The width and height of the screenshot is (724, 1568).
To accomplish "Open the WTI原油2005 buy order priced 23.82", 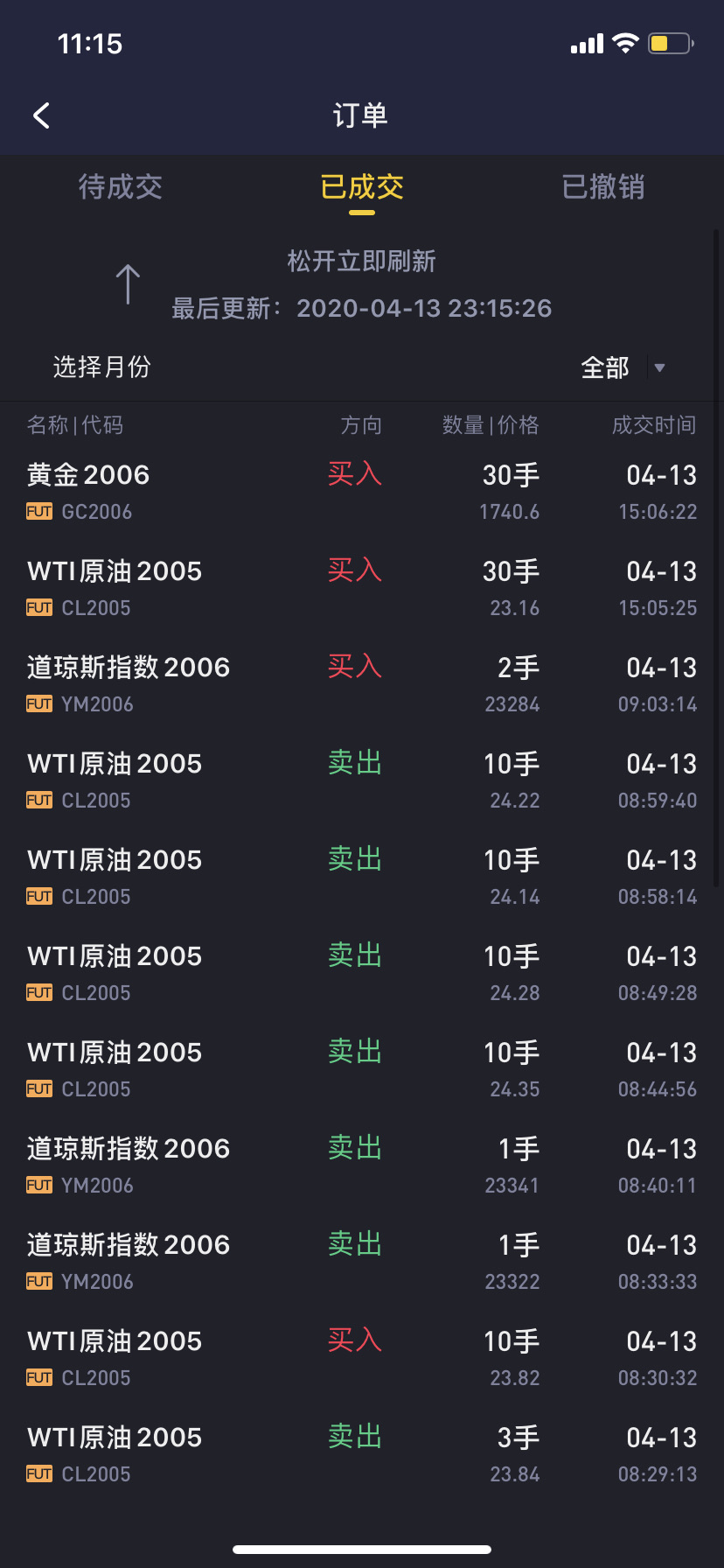I will (x=362, y=1359).
